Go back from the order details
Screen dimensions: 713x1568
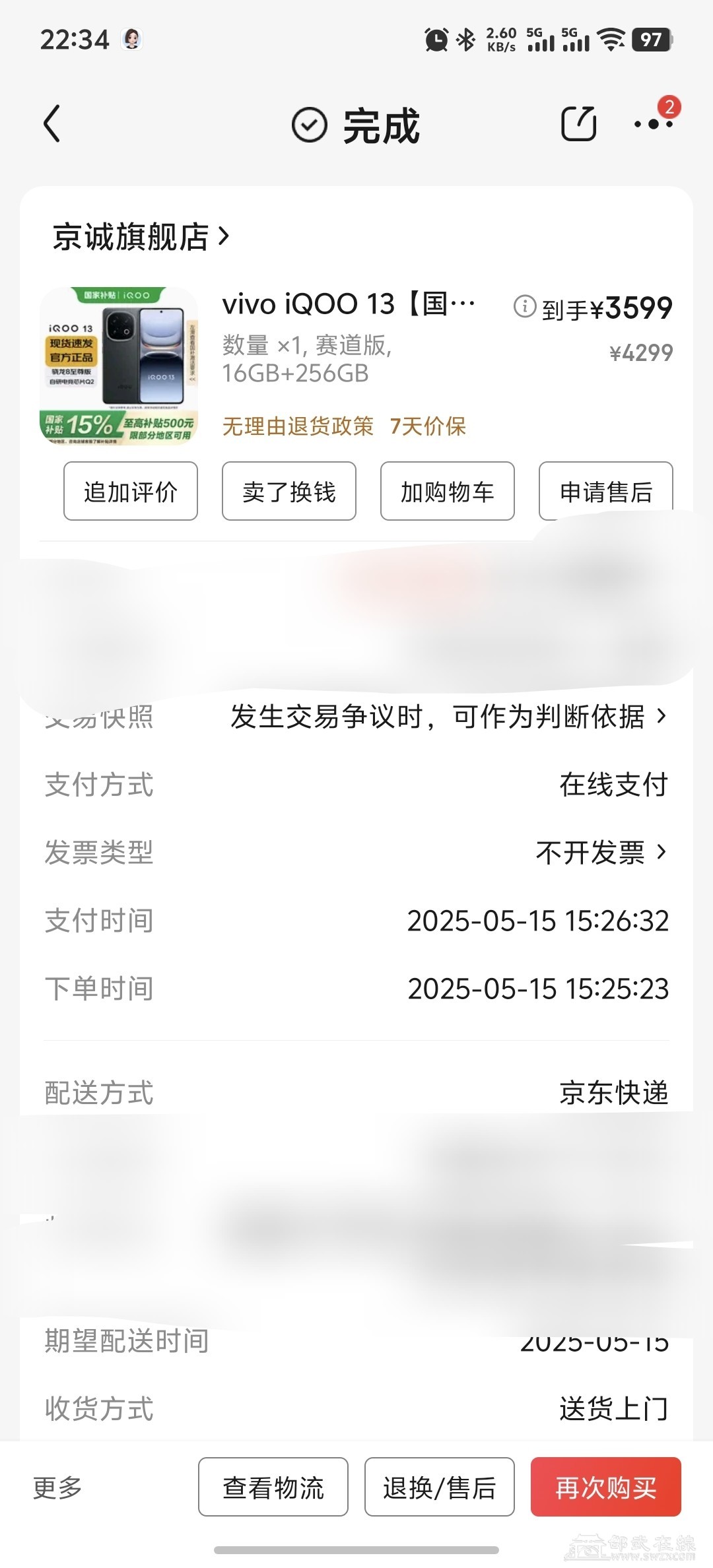coord(52,123)
